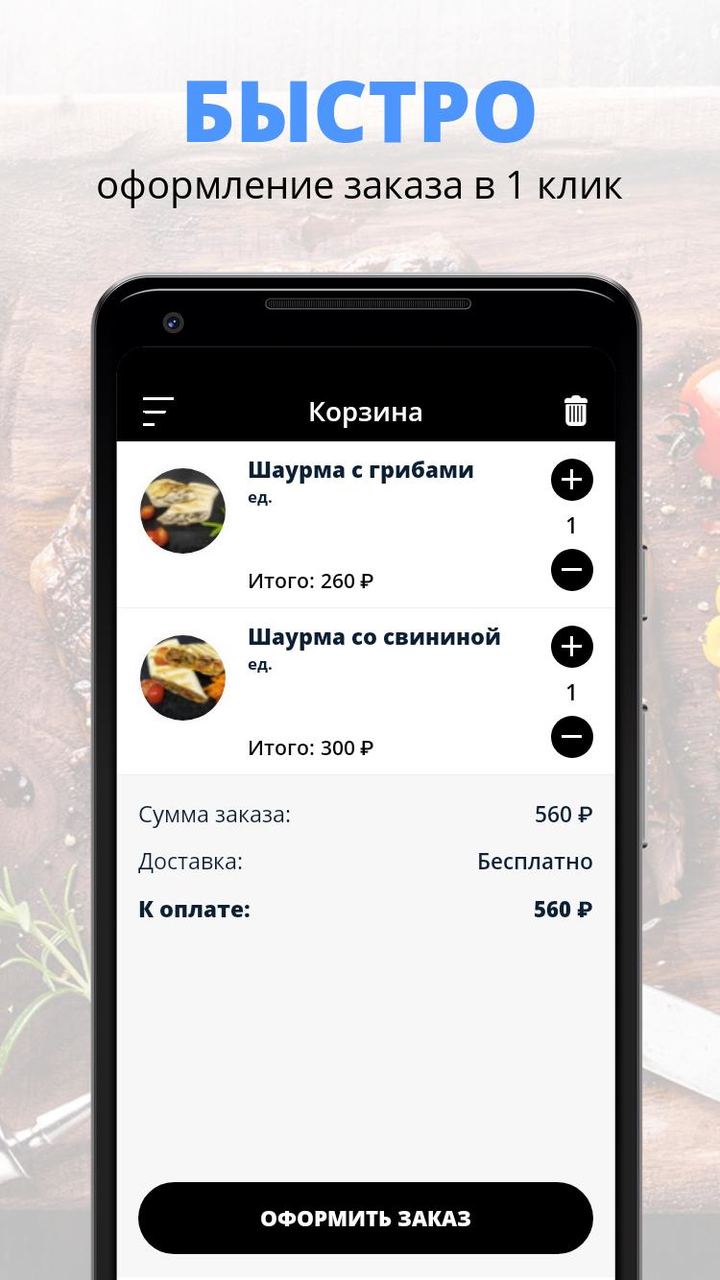
Task: Open the Шаурма со свининой photo thumbnail
Action: click(x=183, y=678)
